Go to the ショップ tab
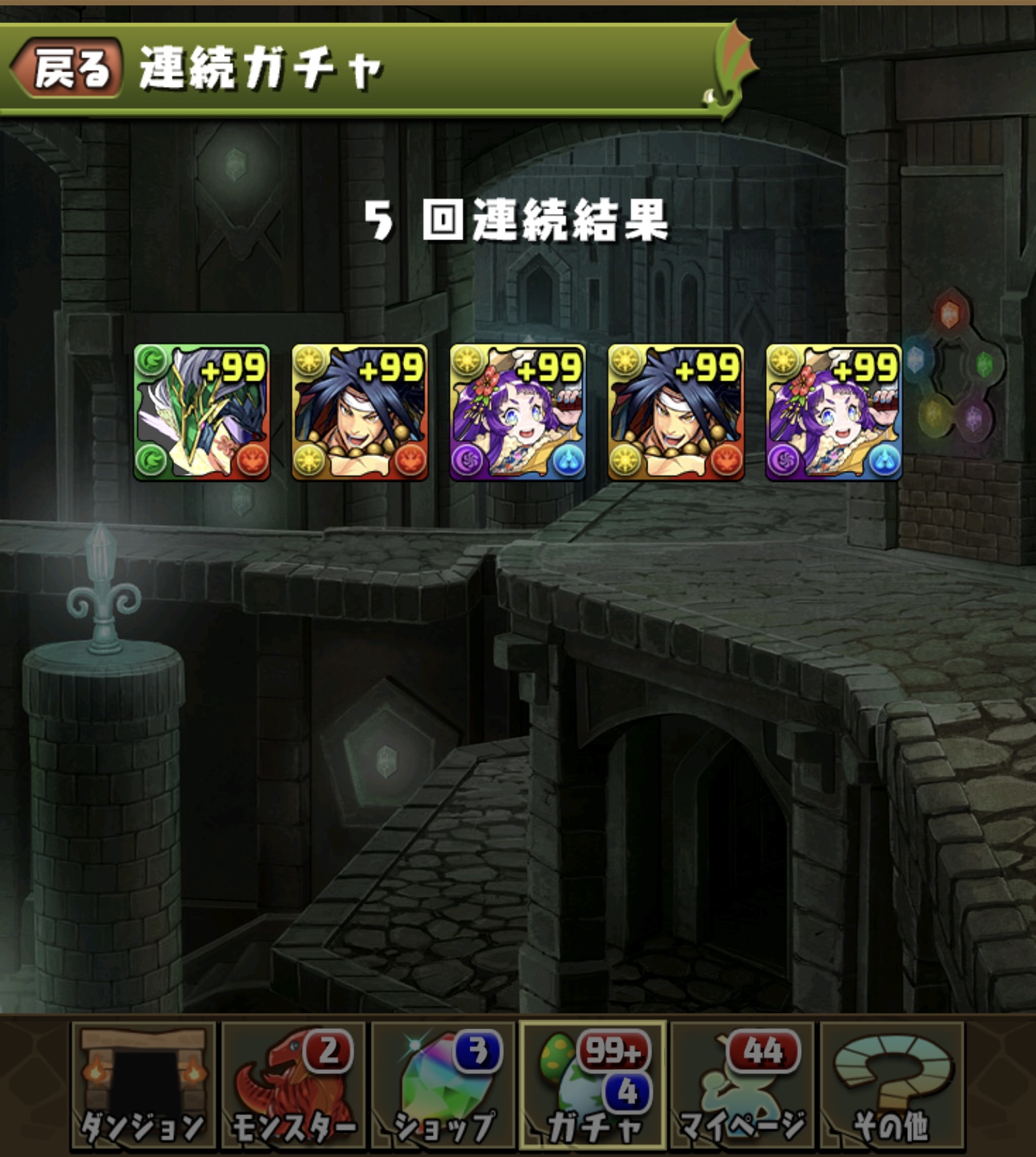Viewport: 1036px width, 1157px height. coord(443,1085)
